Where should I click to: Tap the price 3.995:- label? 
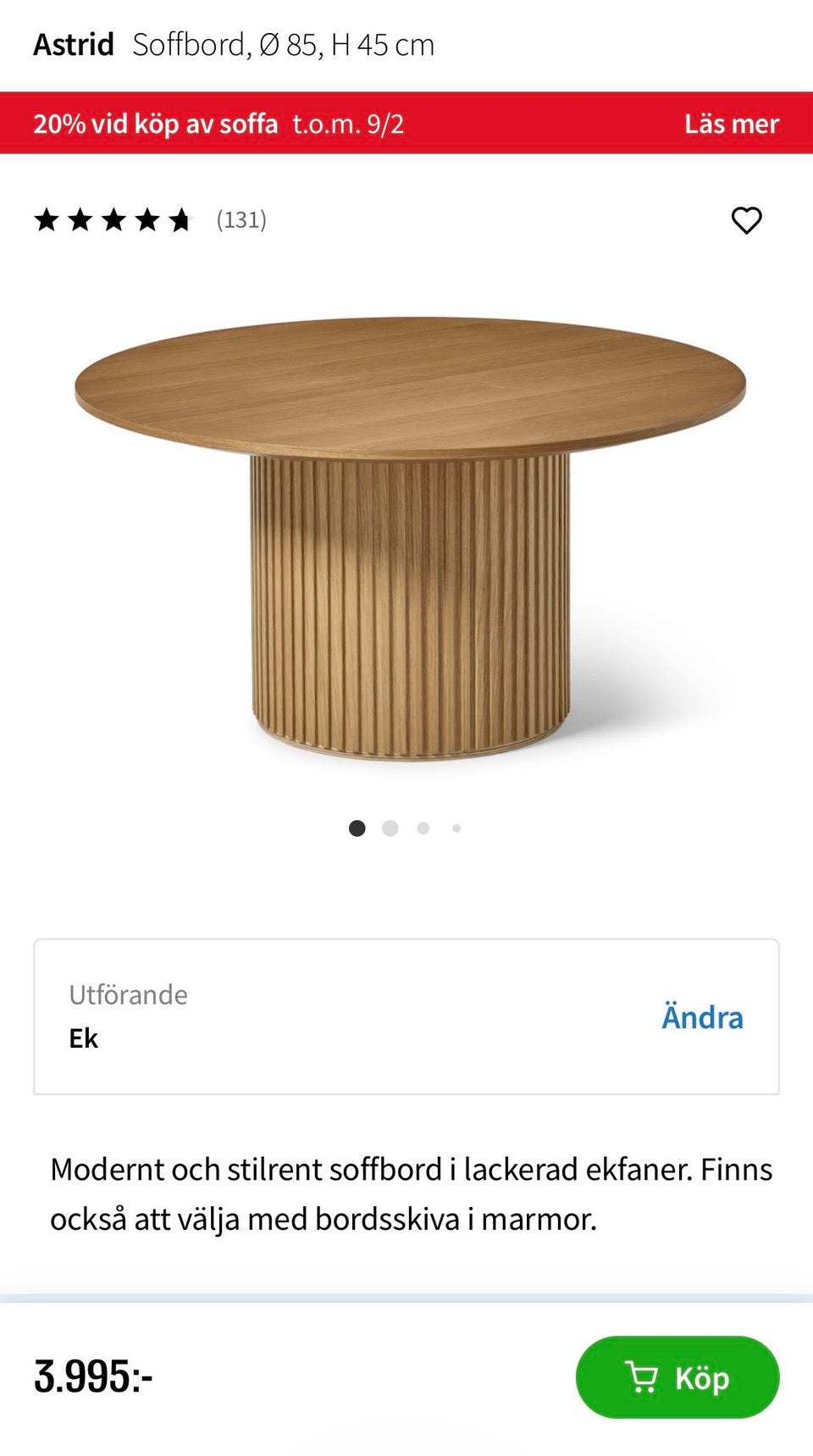tap(93, 1378)
